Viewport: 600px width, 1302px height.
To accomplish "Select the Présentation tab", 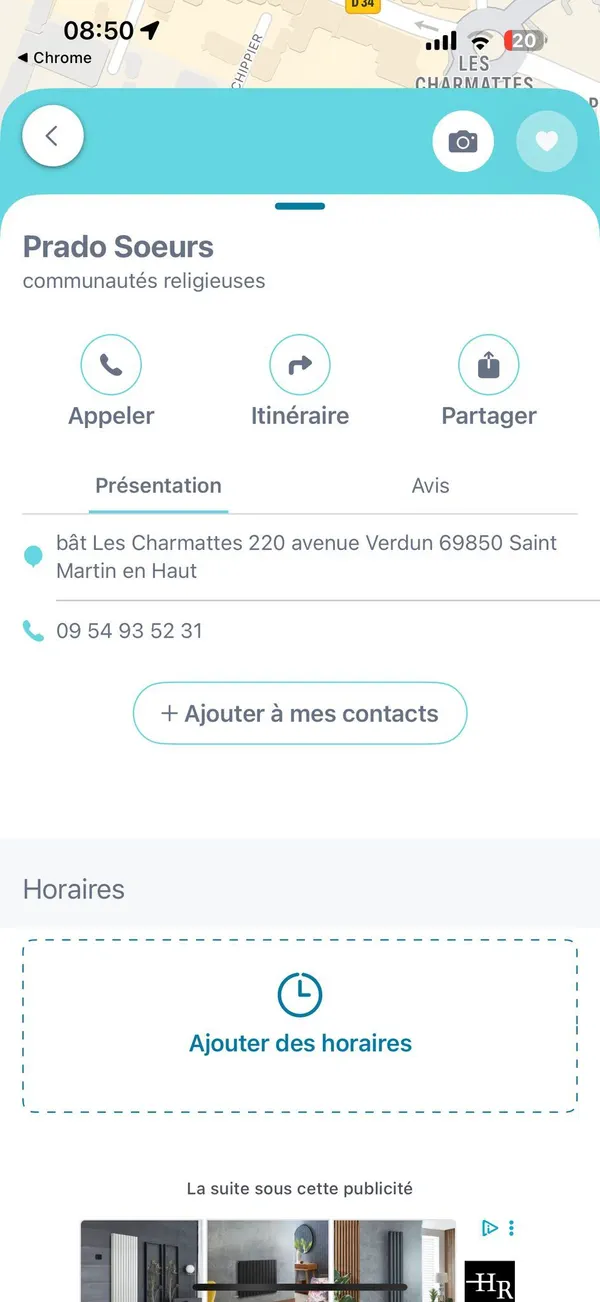I will pyautogui.click(x=158, y=486).
